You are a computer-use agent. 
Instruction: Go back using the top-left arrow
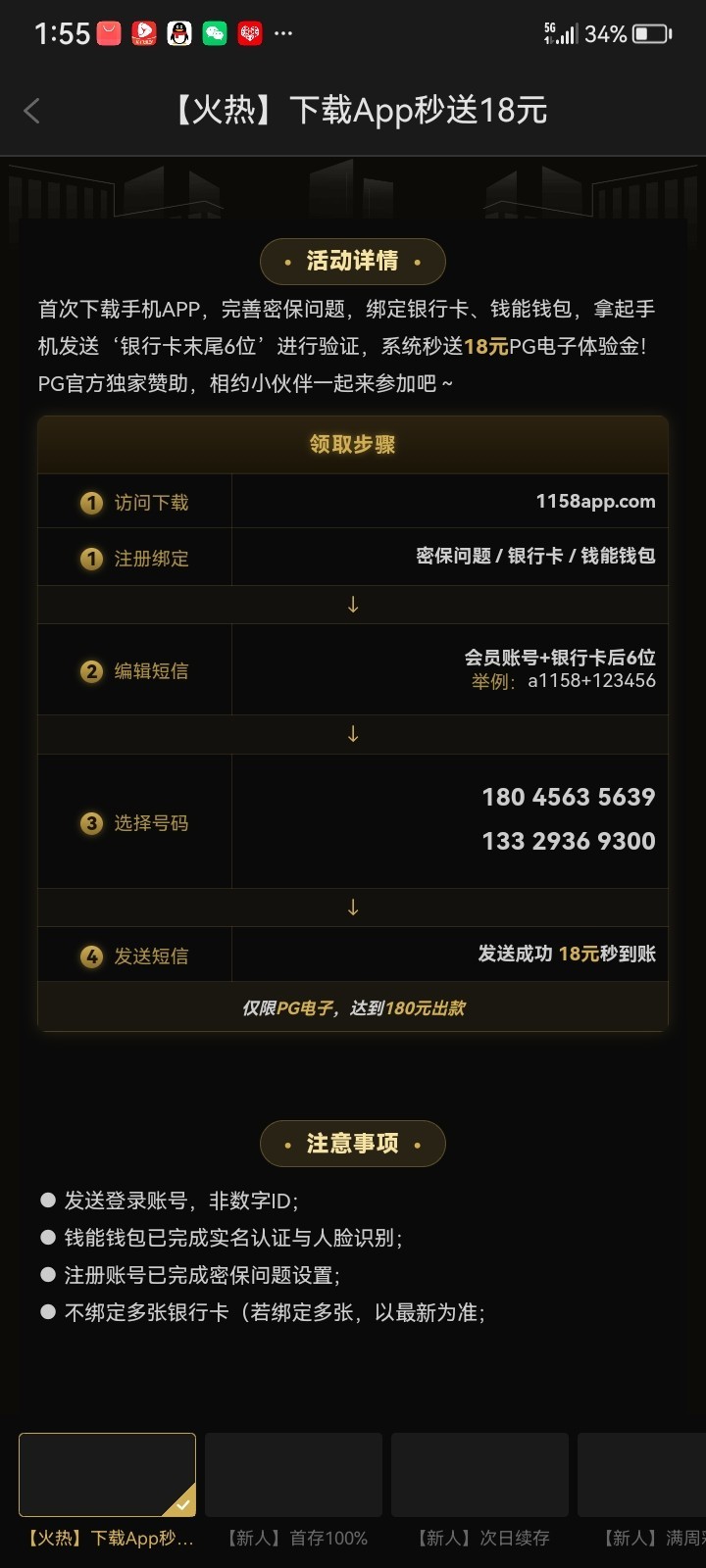coord(31,111)
